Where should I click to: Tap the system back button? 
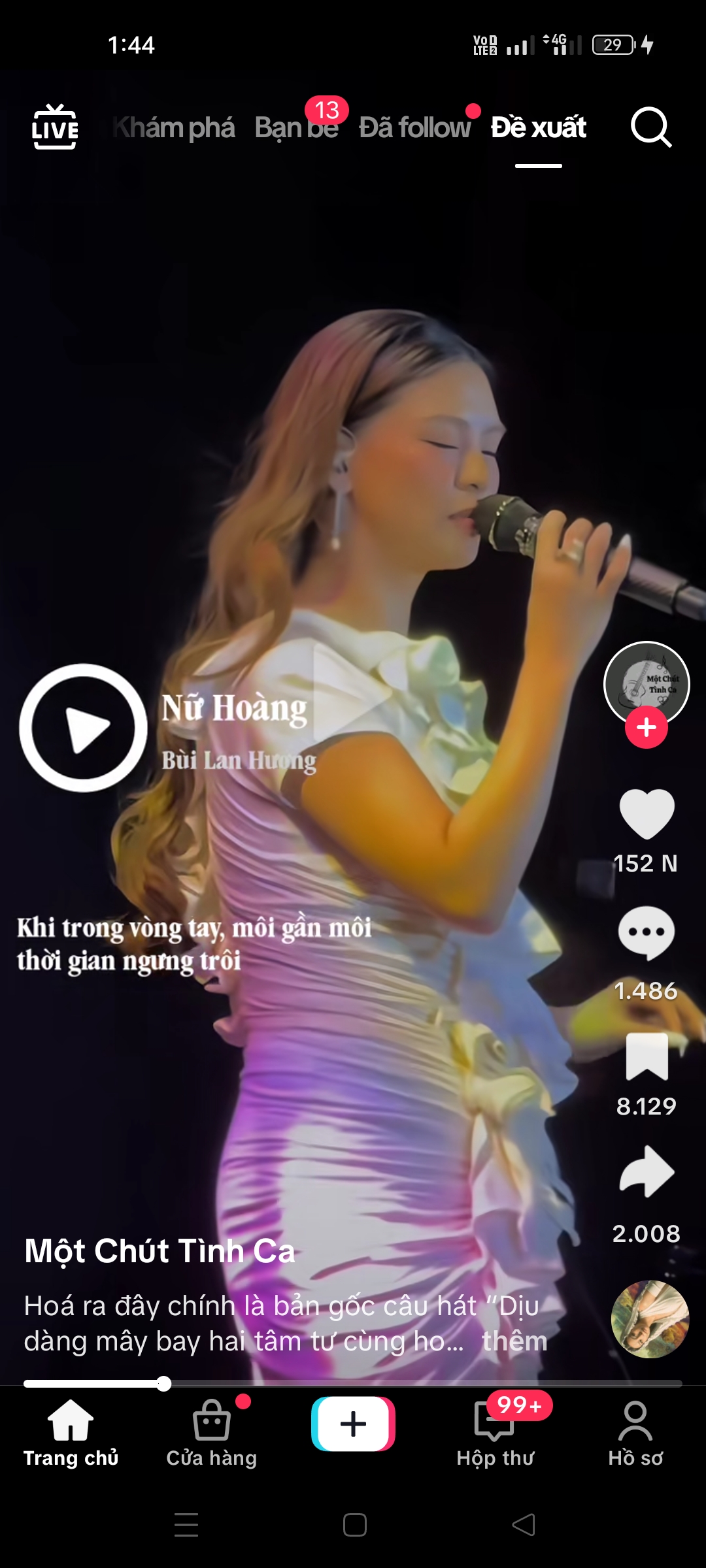[x=524, y=1525]
